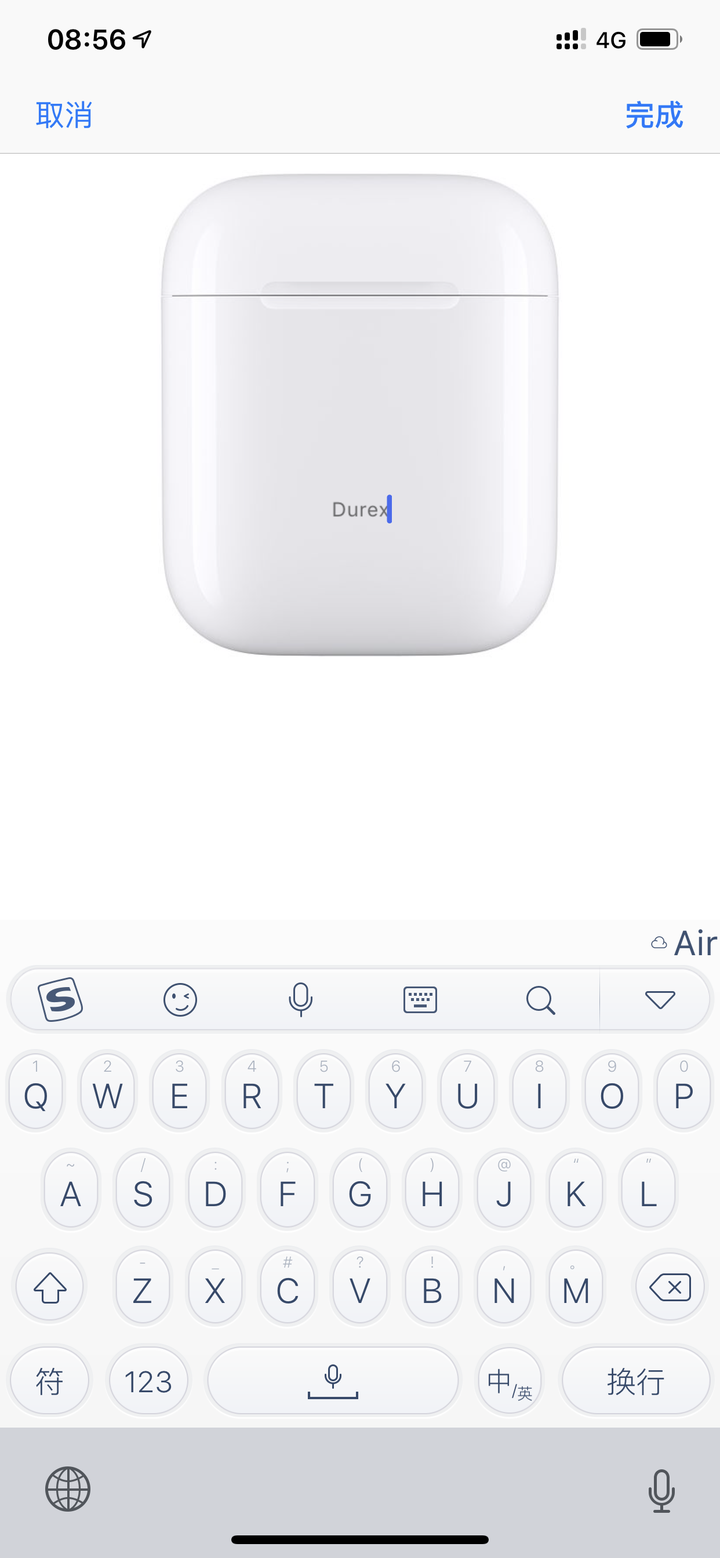This screenshot has width=720, height=1558.
Task: Start voice input from the keyboard toolbar
Action: pos(300,999)
